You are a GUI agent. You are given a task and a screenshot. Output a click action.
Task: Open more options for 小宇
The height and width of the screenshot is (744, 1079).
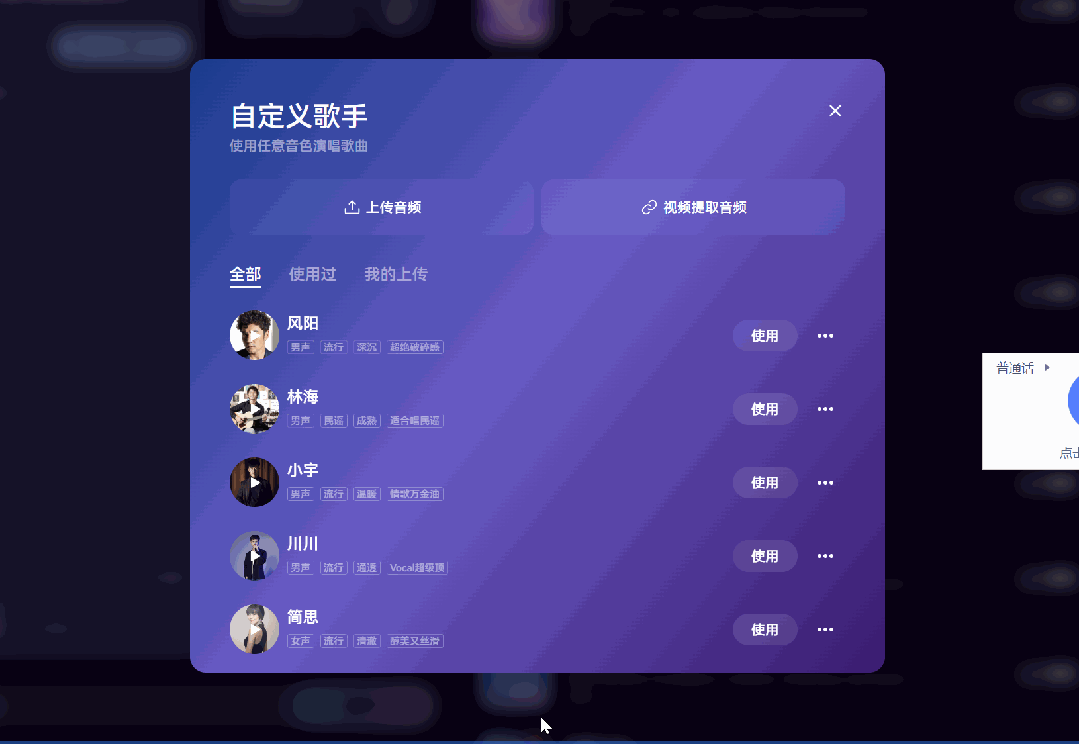click(825, 483)
